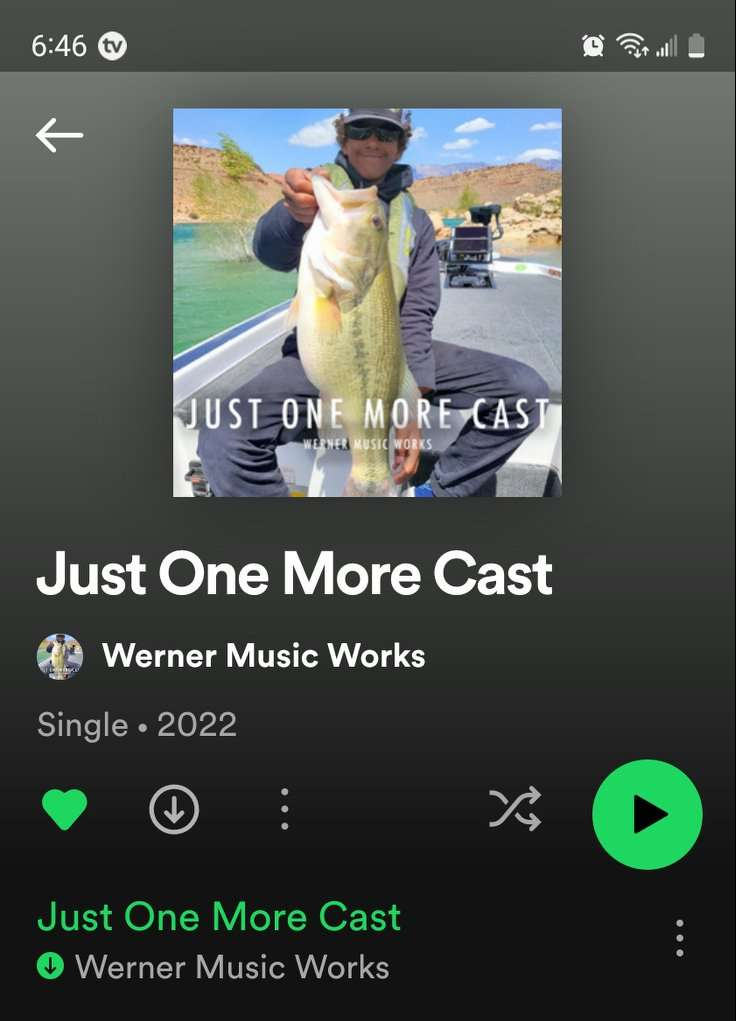This screenshot has width=736, height=1021.
Task: Open album options next to the download icon
Action: pyautogui.click(x=285, y=809)
